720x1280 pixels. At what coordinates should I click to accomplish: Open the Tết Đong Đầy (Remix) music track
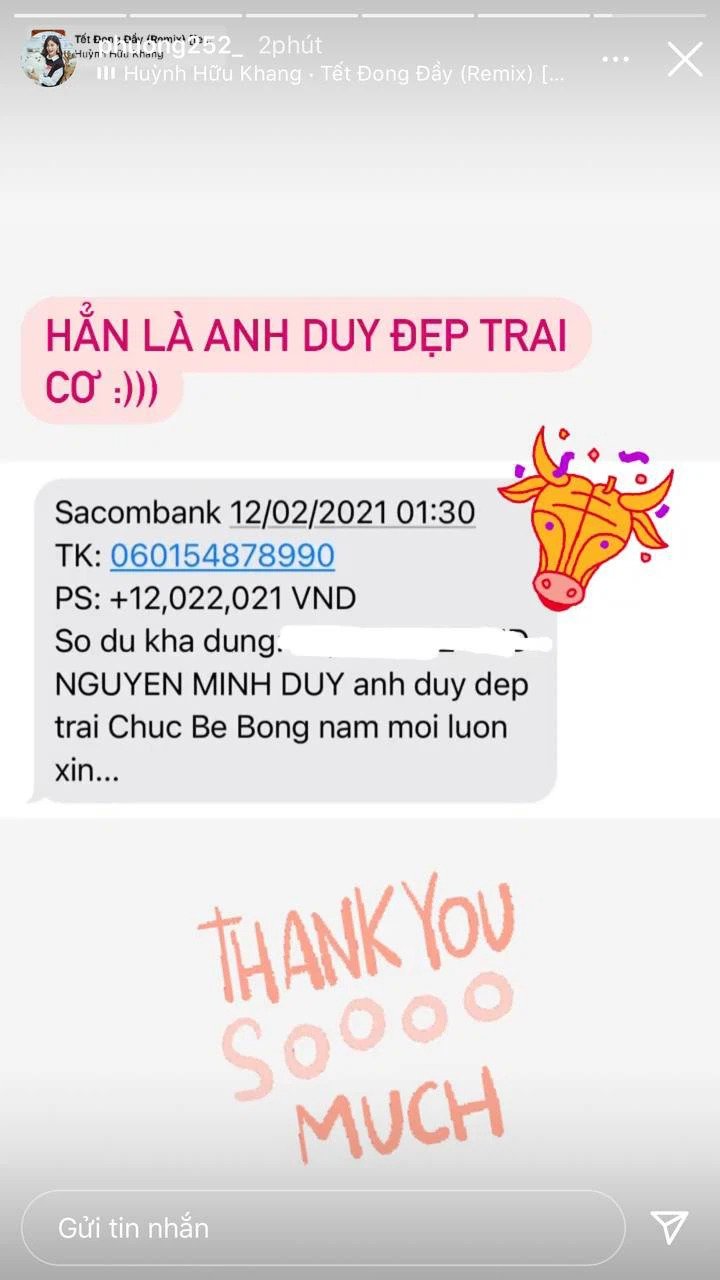pyautogui.click(x=340, y=74)
